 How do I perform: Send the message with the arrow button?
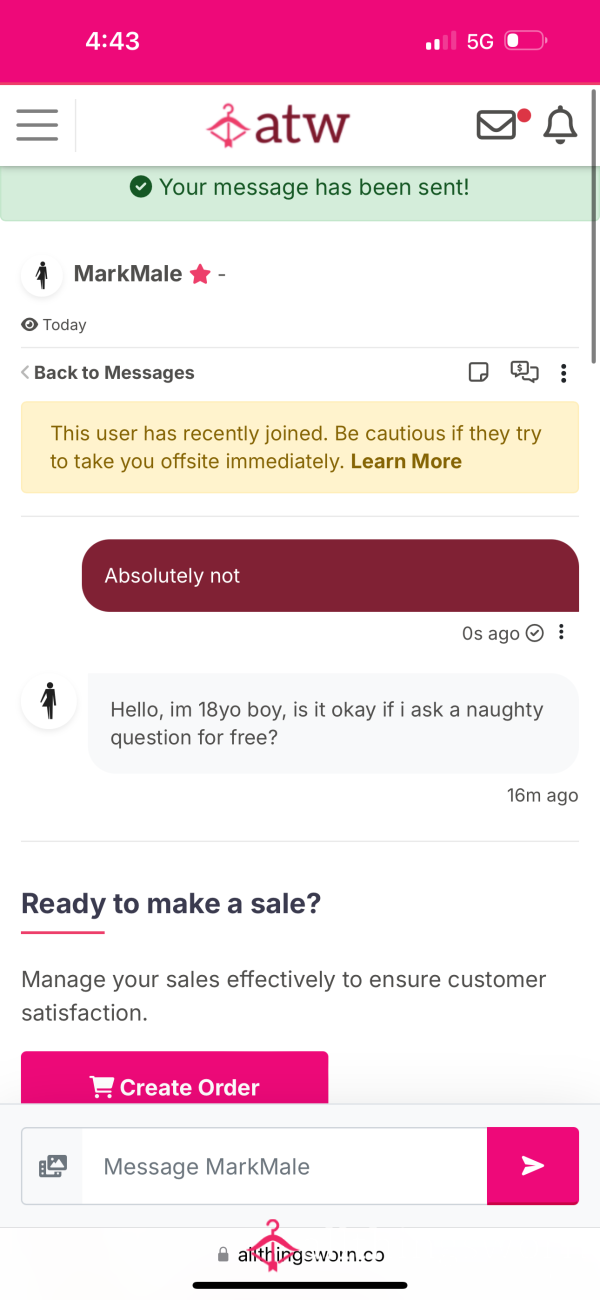533,1166
